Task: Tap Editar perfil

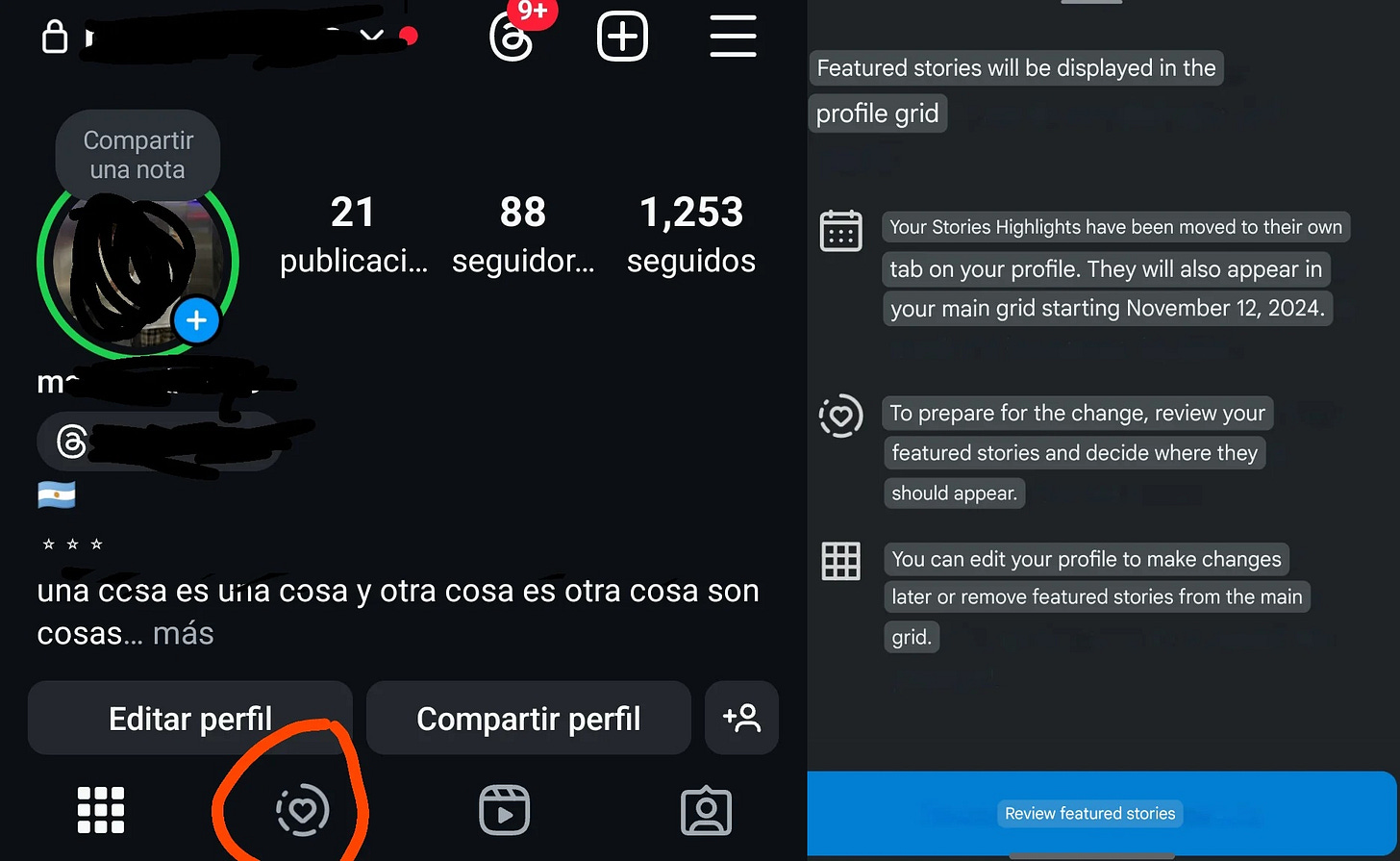Action: (x=190, y=719)
